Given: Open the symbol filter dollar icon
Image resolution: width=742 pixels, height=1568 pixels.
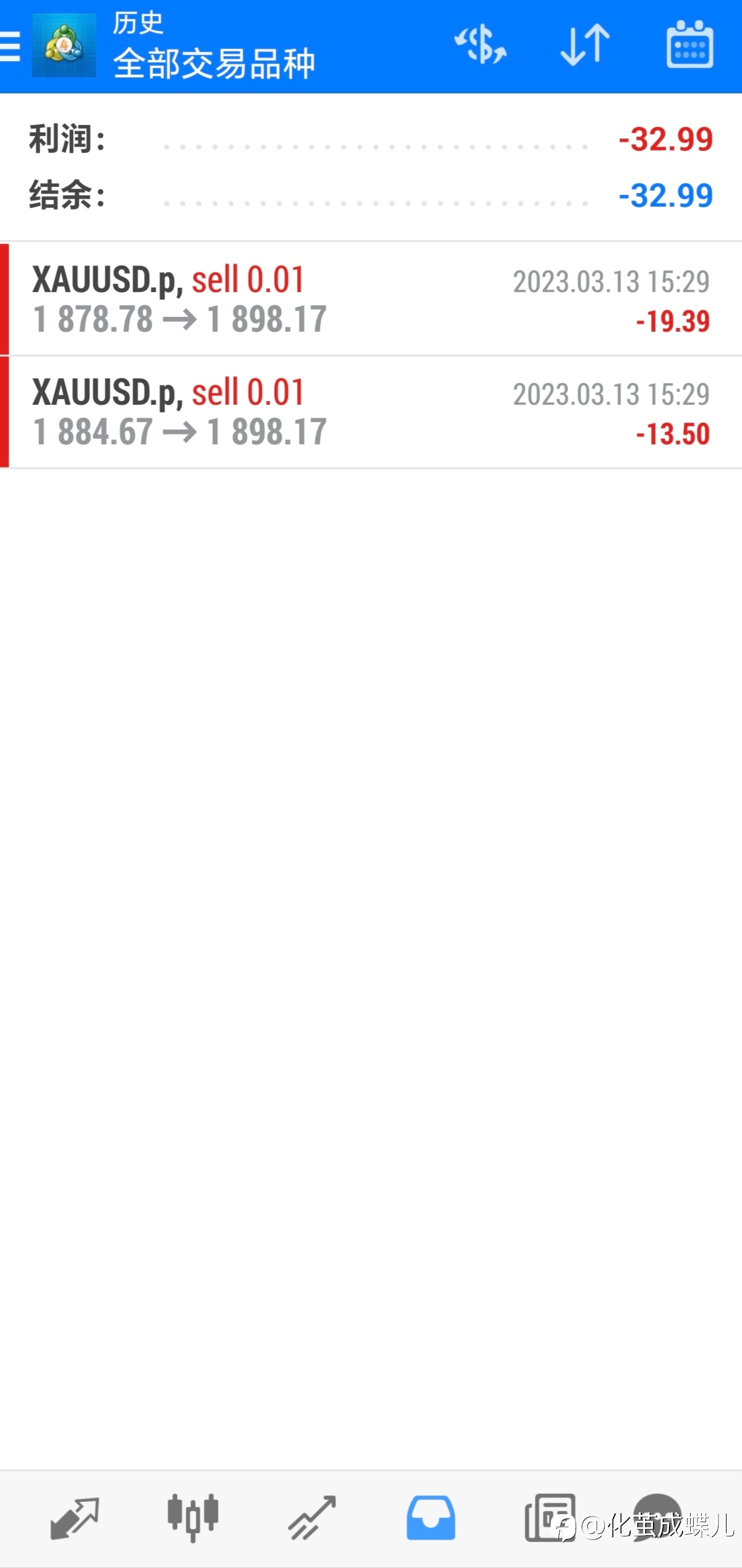Looking at the screenshot, I should (x=480, y=45).
